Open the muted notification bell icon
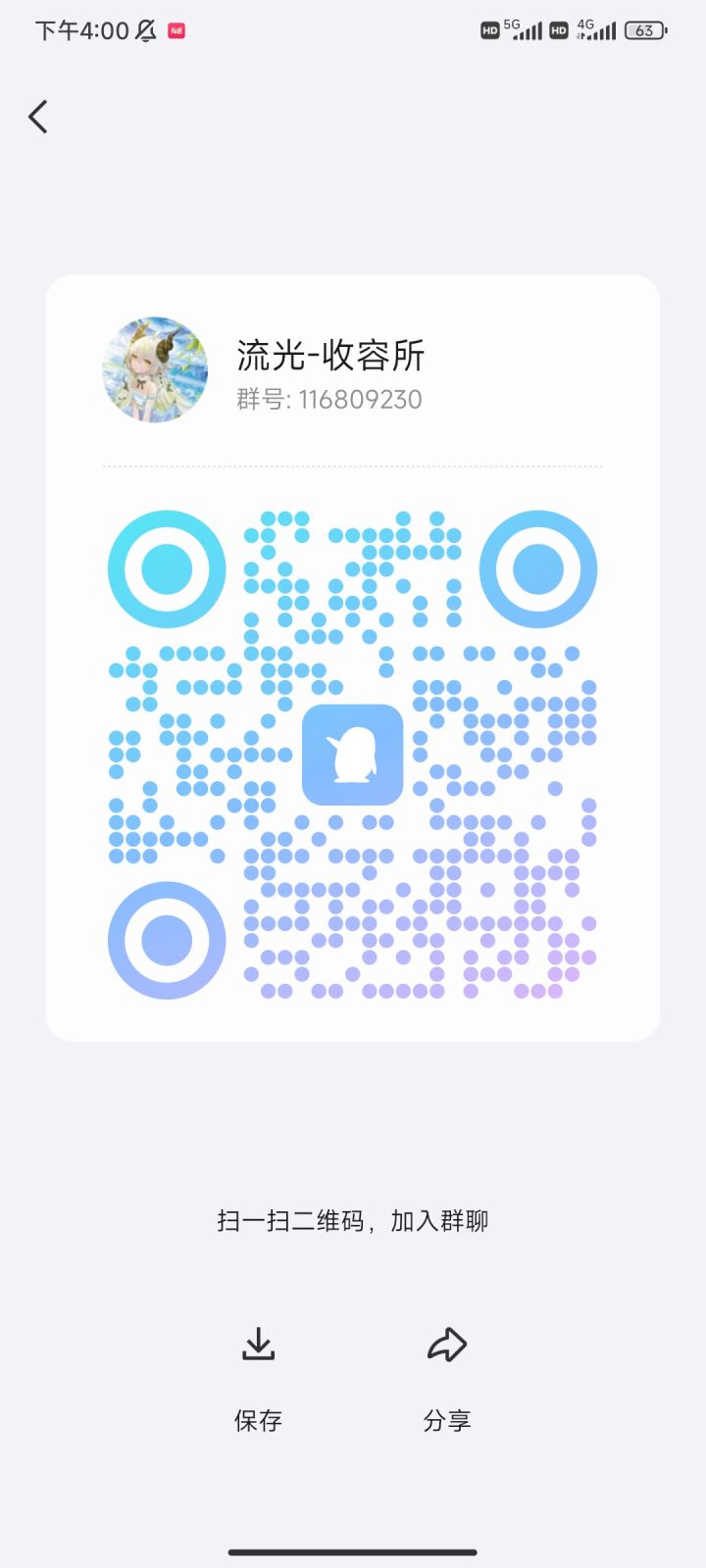Screen dimensions: 706x1568 coord(145,30)
